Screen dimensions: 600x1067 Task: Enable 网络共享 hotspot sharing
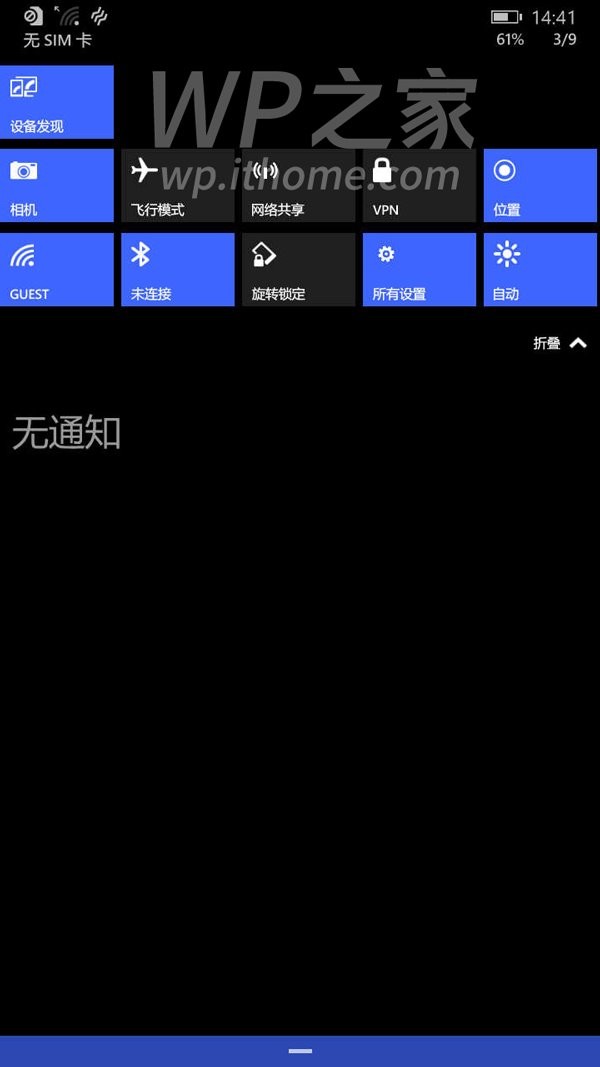point(299,185)
